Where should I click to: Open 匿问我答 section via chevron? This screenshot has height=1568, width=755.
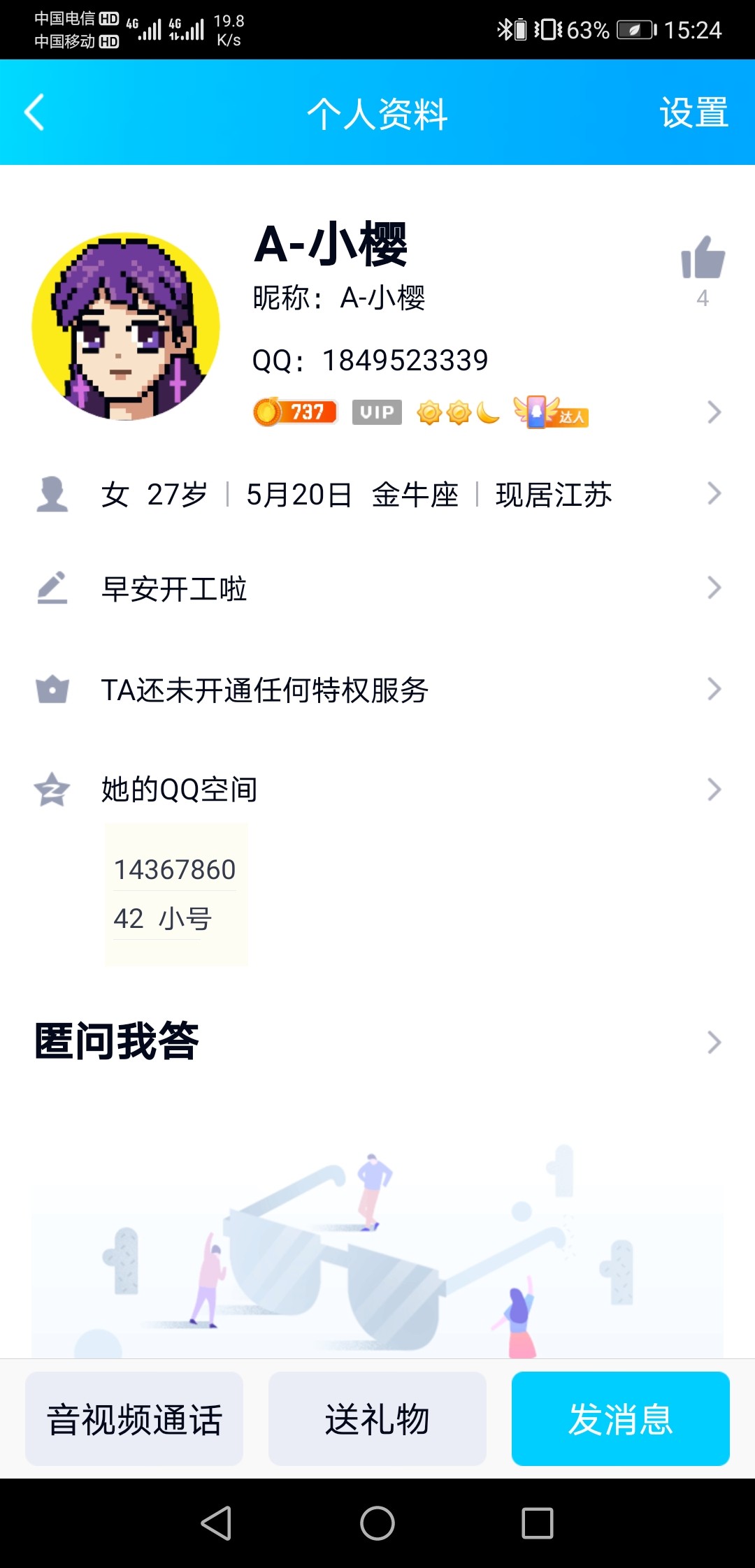click(x=714, y=1043)
